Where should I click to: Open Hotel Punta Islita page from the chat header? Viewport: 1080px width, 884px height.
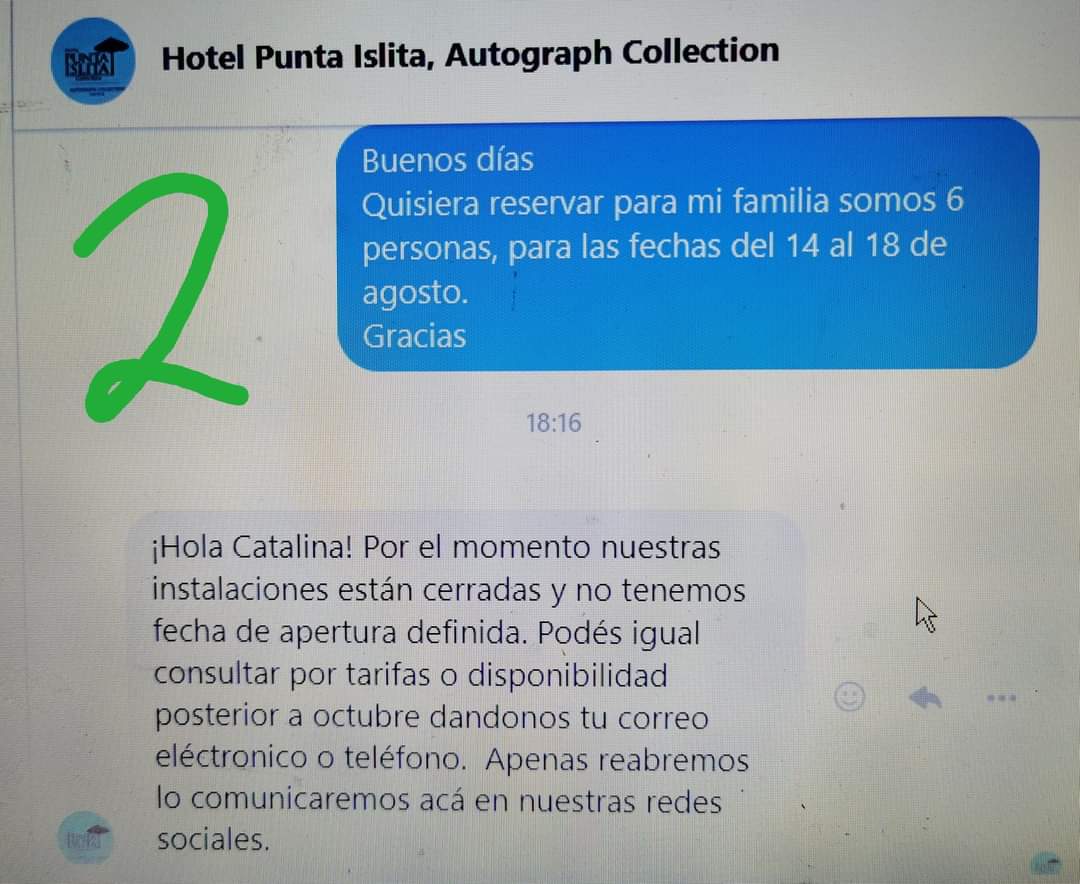point(470,55)
